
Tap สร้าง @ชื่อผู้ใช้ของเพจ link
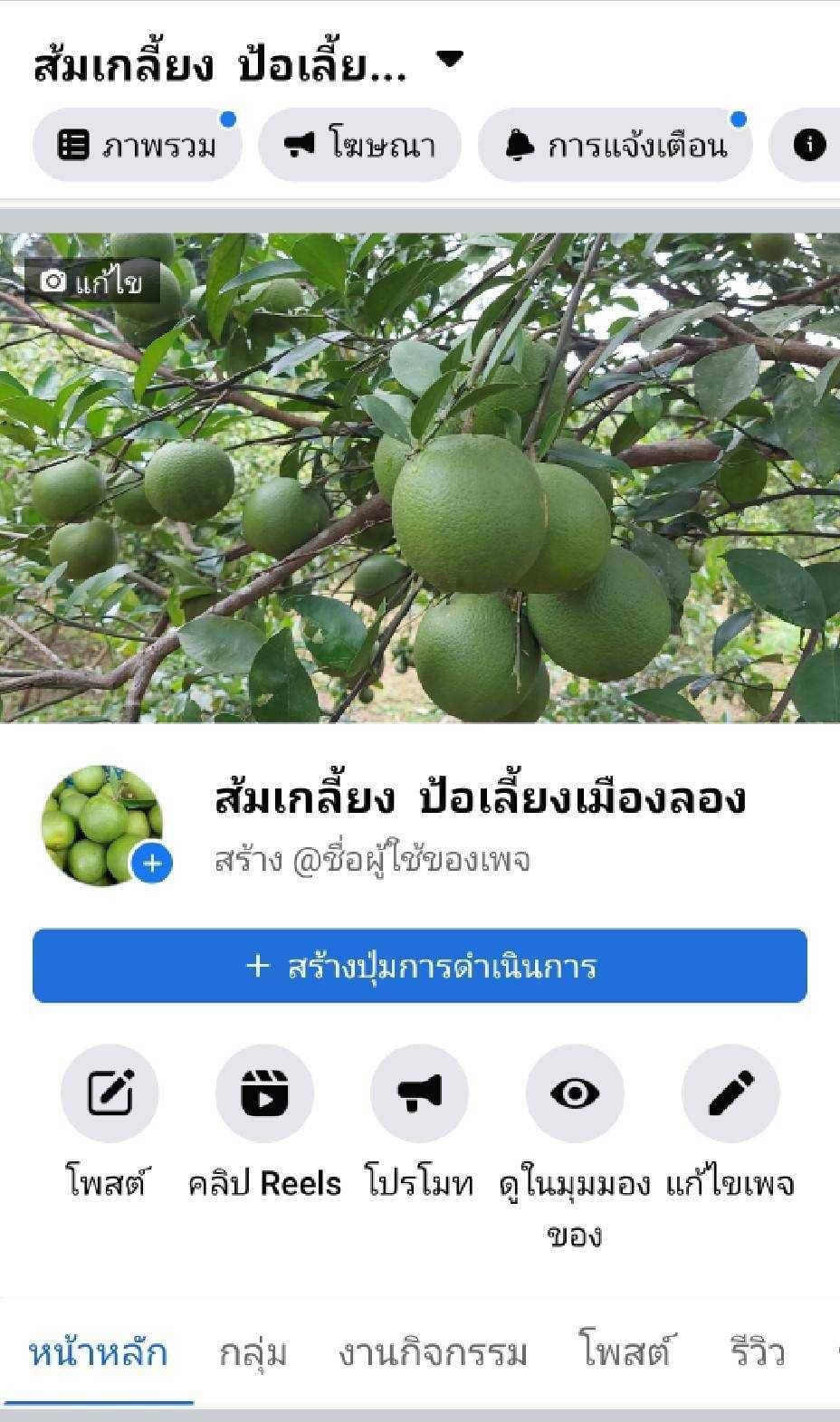pyautogui.click(x=372, y=860)
